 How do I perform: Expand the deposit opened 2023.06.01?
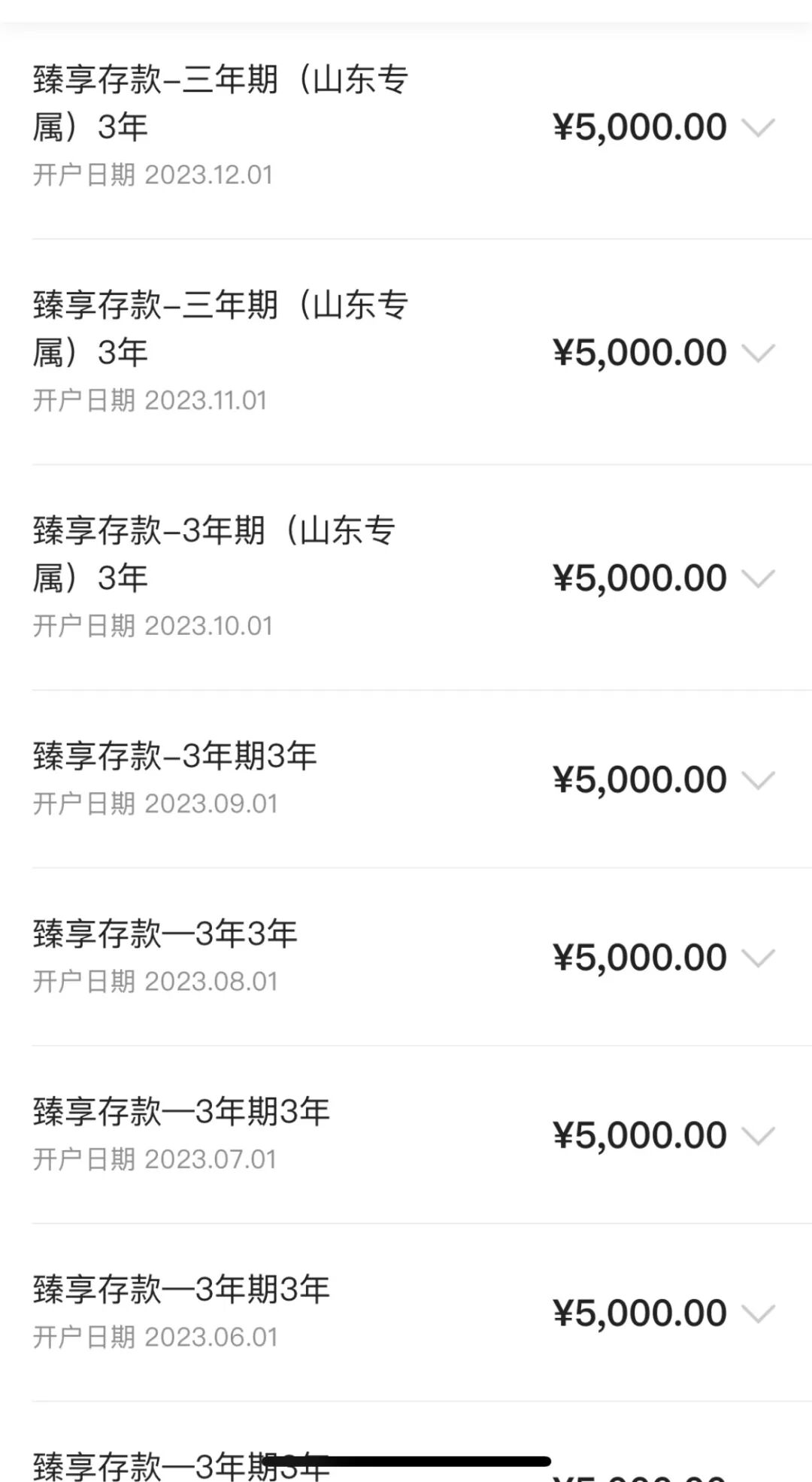tap(758, 1313)
